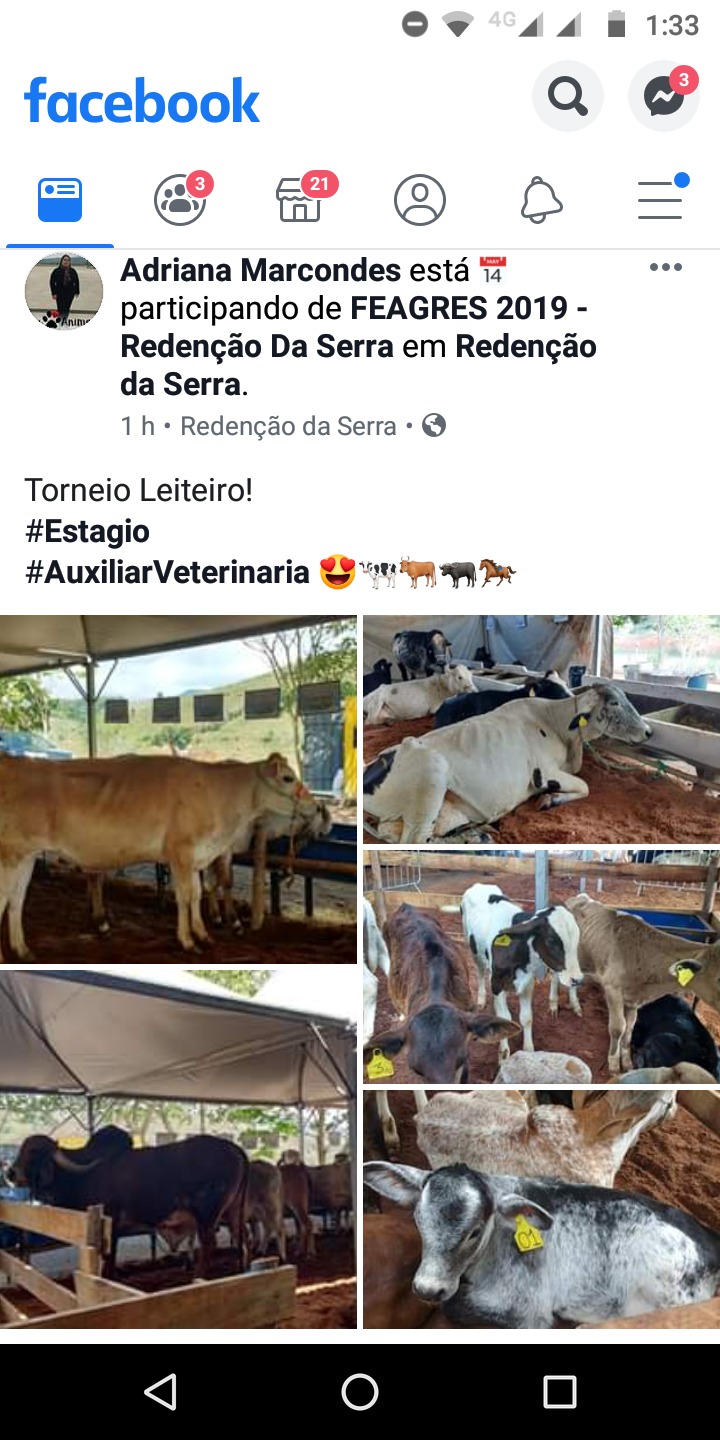Open the hamburger menu tab

pyautogui.click(x=660, y=200)
